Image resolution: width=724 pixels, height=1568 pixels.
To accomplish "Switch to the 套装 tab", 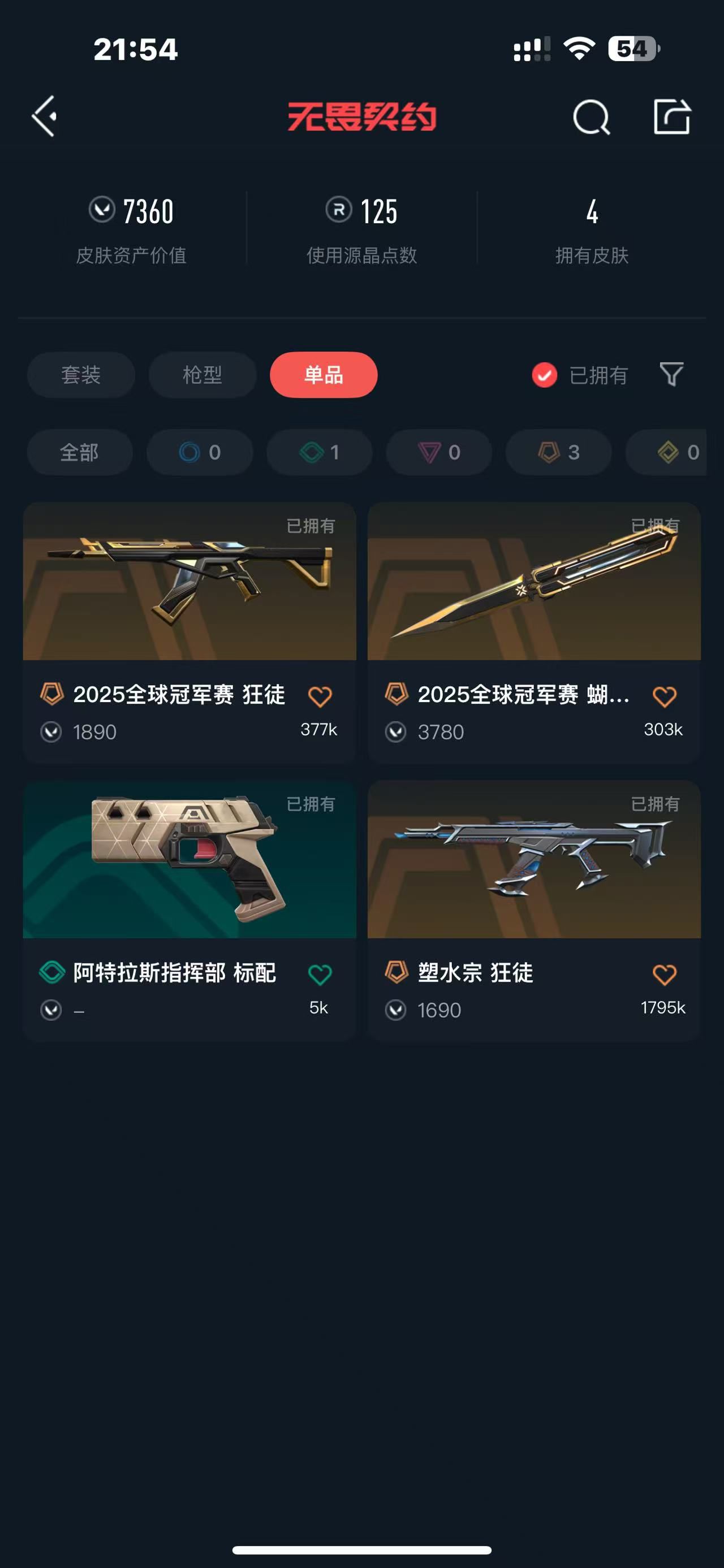I will click(81, 374).
